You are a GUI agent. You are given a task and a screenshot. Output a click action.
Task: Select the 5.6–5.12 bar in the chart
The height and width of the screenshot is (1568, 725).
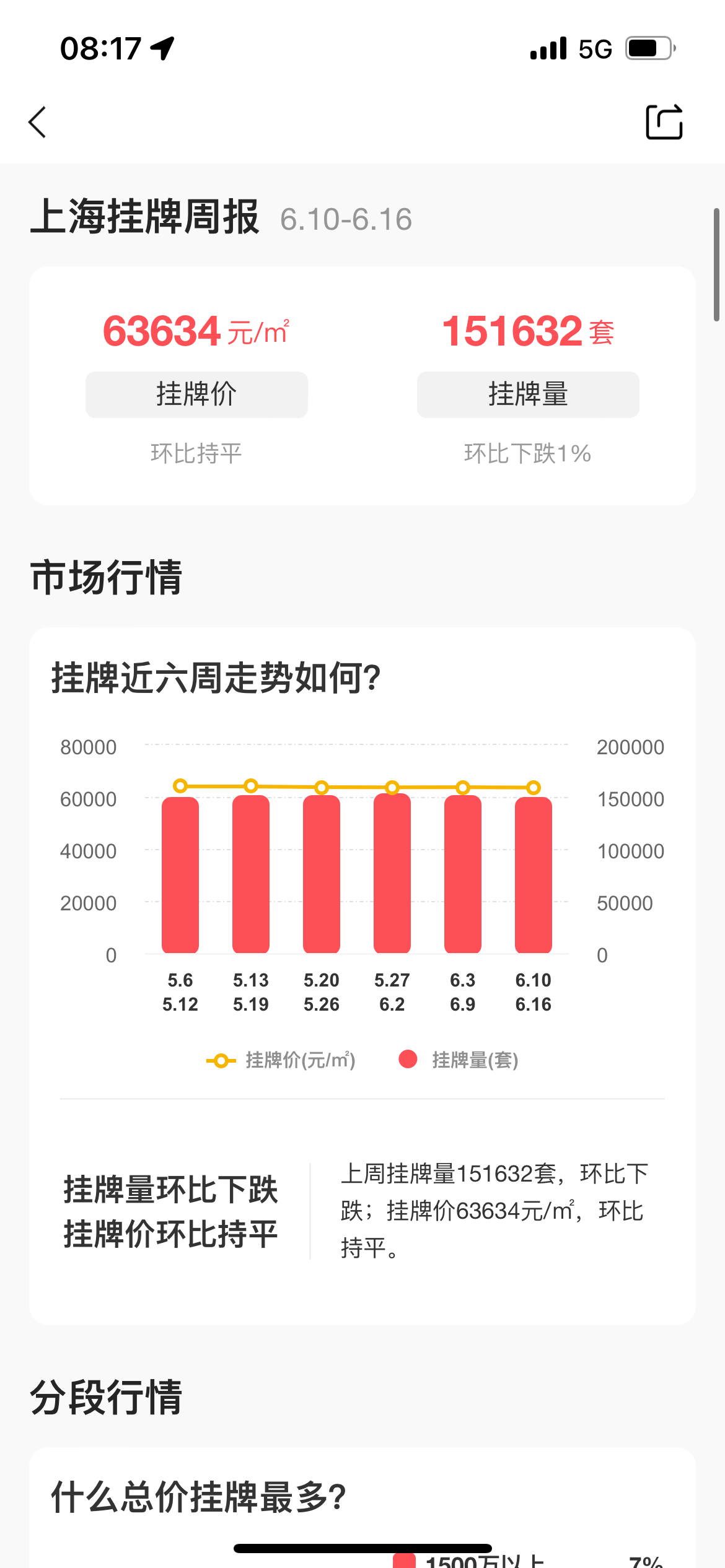point(180,875)
